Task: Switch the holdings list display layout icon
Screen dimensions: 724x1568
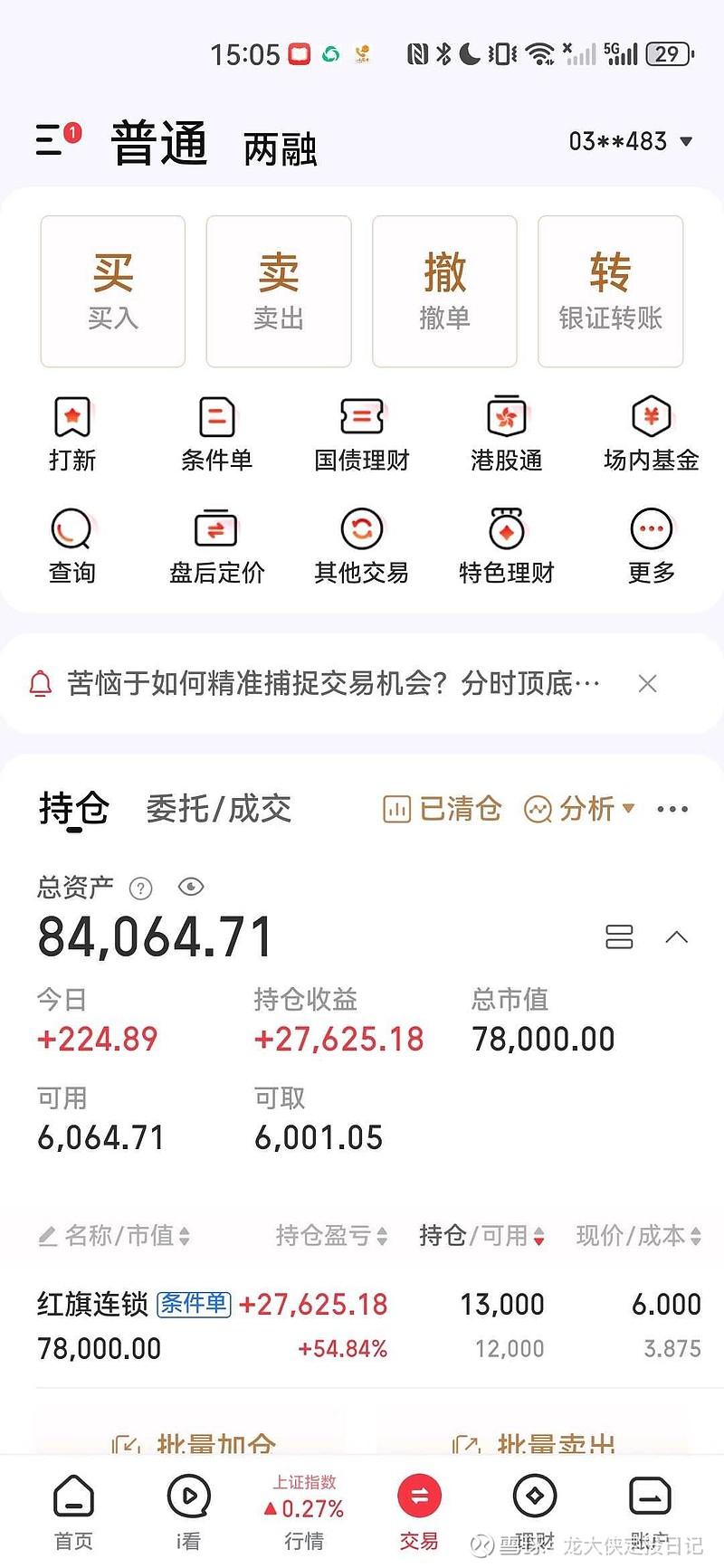Action: tap(620, 937)
